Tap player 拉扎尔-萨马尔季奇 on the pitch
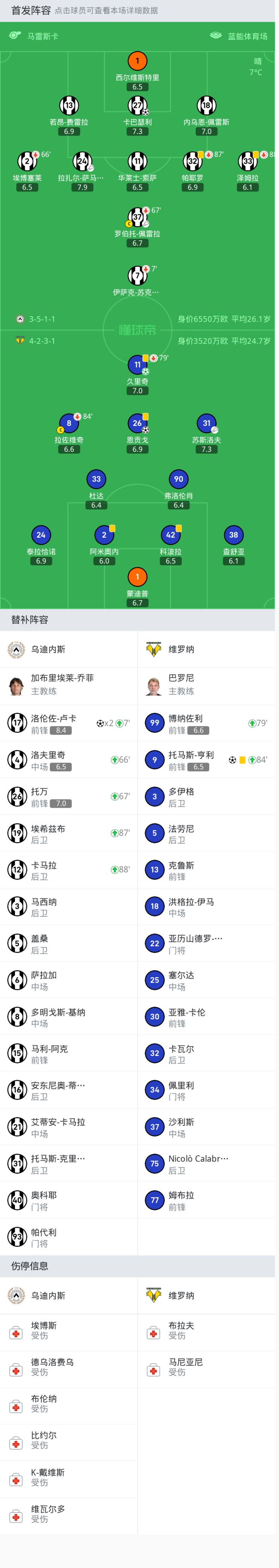This screenshot has height=1568, width=279. pyautogui.click(x=82, y=162)
